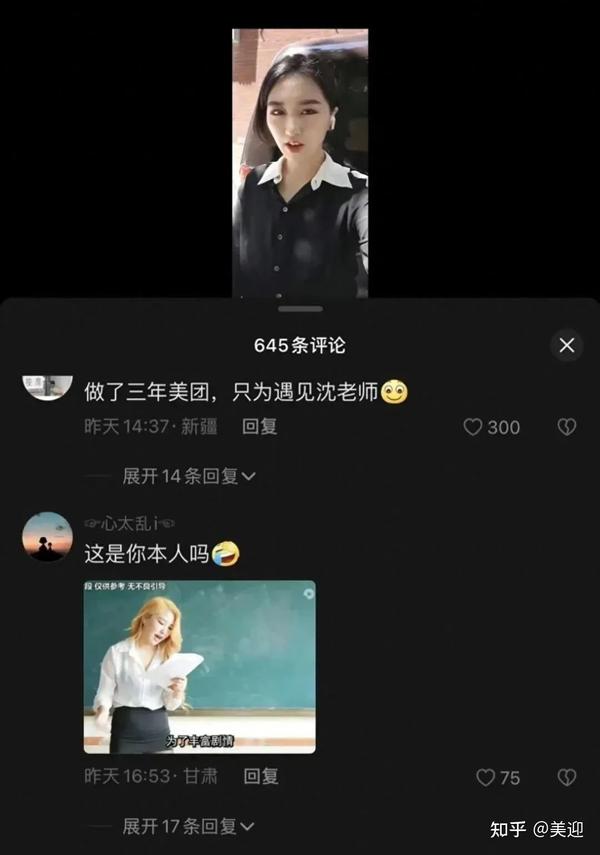The width and height of the screenshot is (600, 855).
Task: Close the 645条评论 comments panel
Action: pyautogui.click(x=566, y=345)
